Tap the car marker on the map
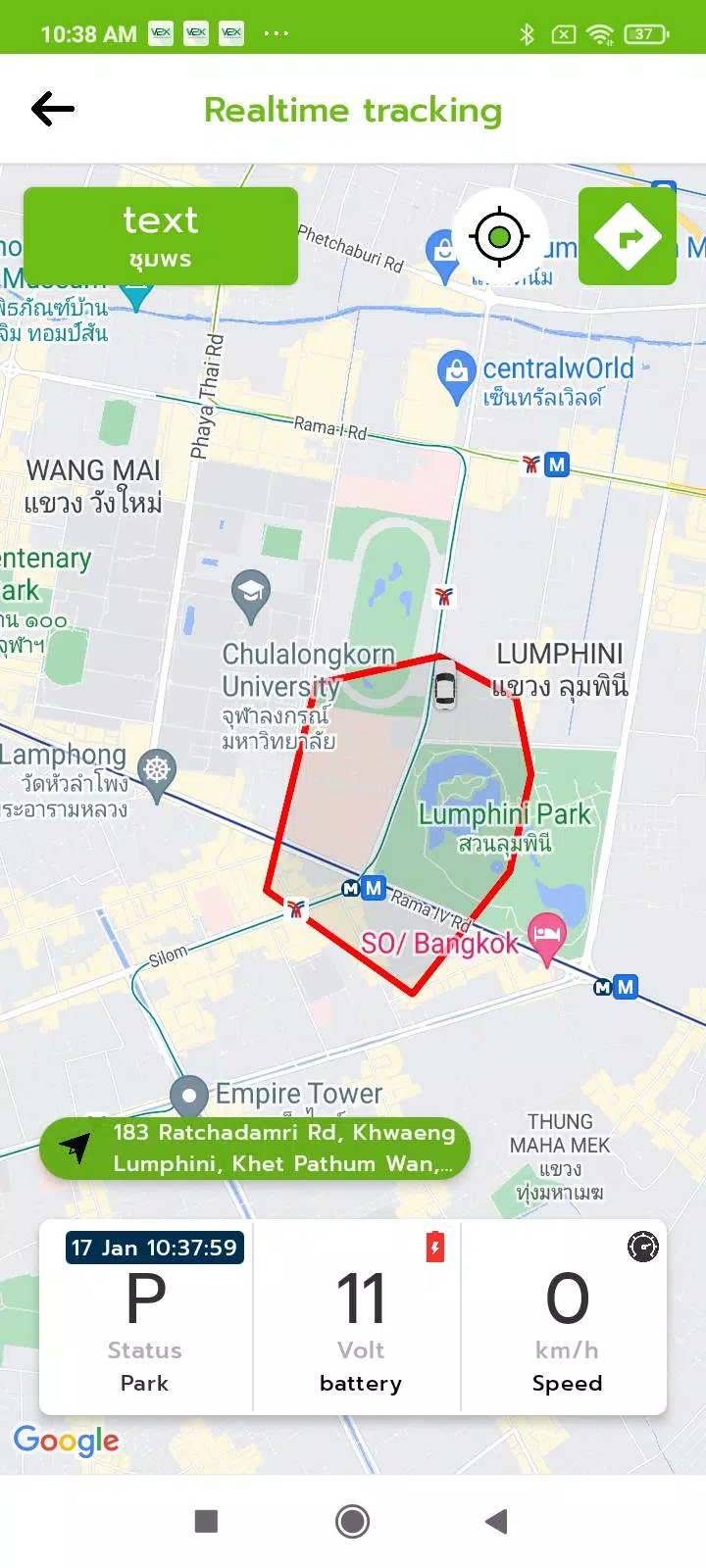The image size is (706, 1568). [445, 685]
